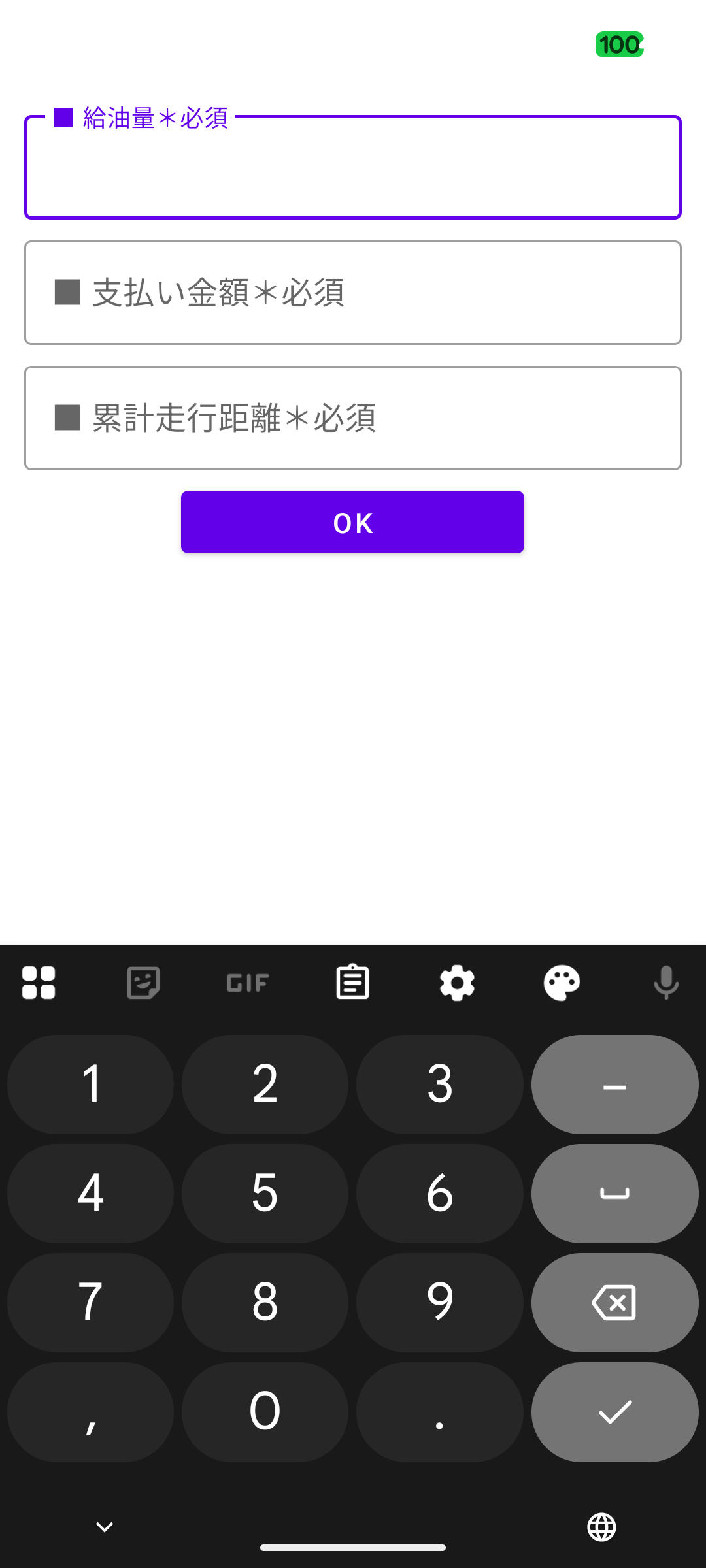This screenshot has width=706, height=1568.
Task: Tap the backspace key on the keyboard
Action: click(614, 1303)
